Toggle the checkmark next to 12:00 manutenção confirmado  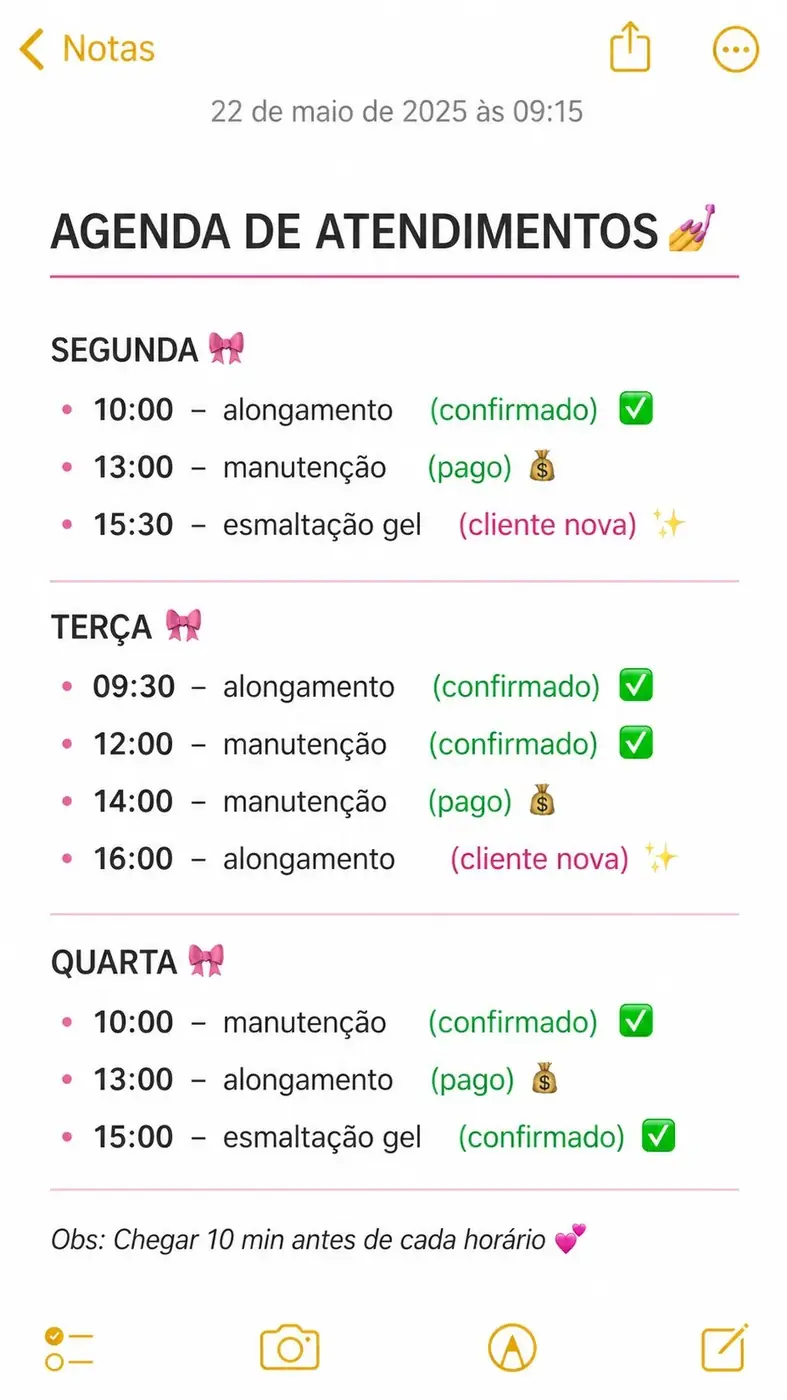pyautogui.click(x=635, y=742)
